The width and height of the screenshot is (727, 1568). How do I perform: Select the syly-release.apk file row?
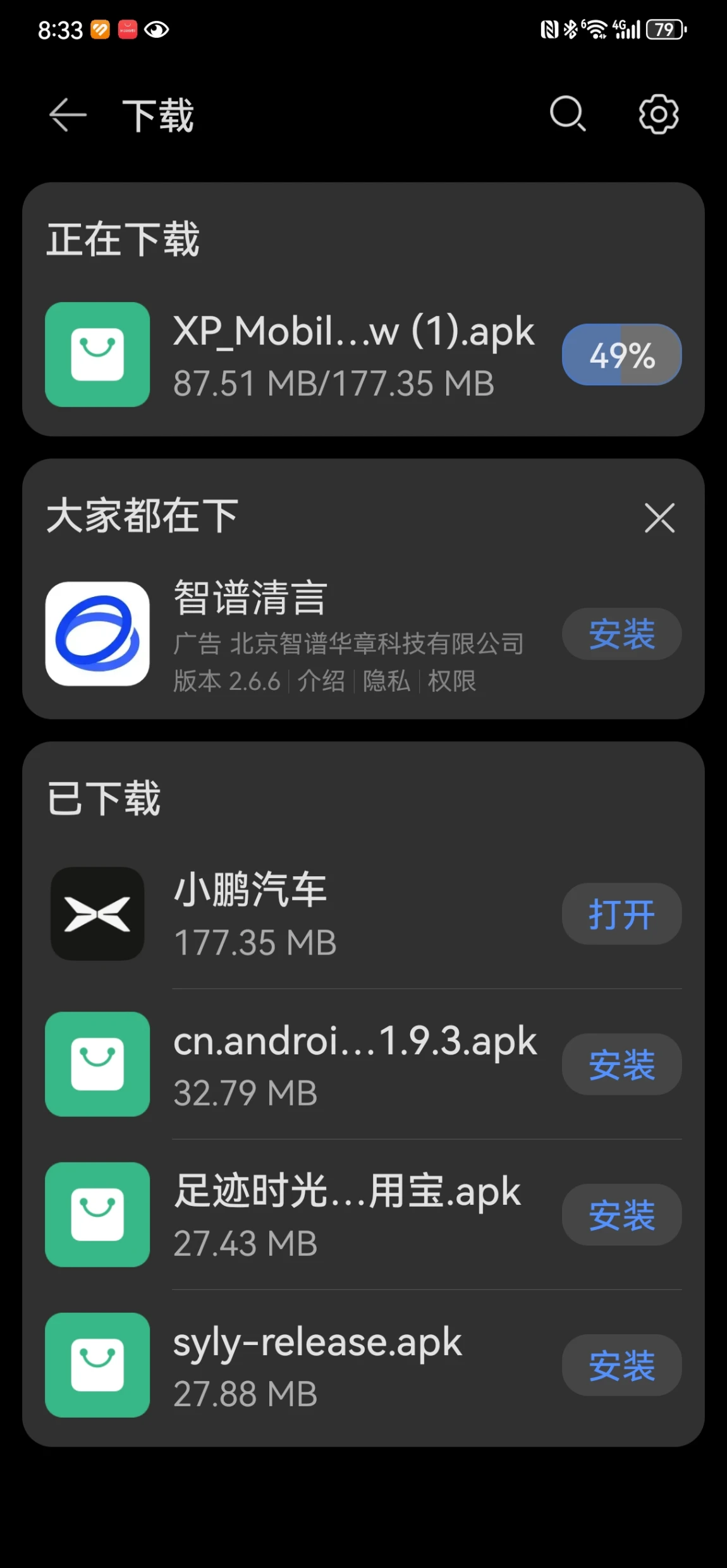(316, 1365)
